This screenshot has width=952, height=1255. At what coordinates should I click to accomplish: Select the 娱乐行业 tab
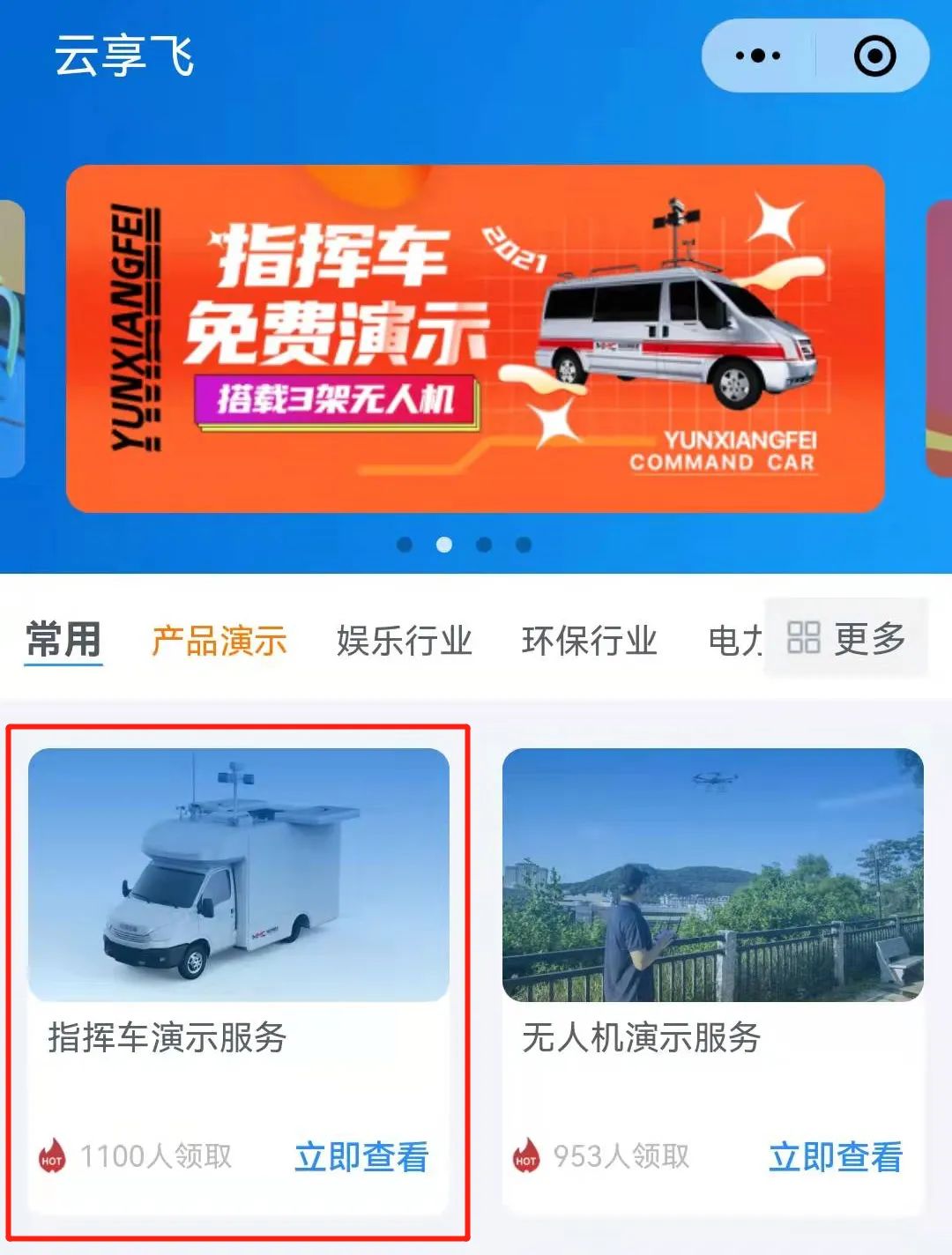click(x=405, y=641)
